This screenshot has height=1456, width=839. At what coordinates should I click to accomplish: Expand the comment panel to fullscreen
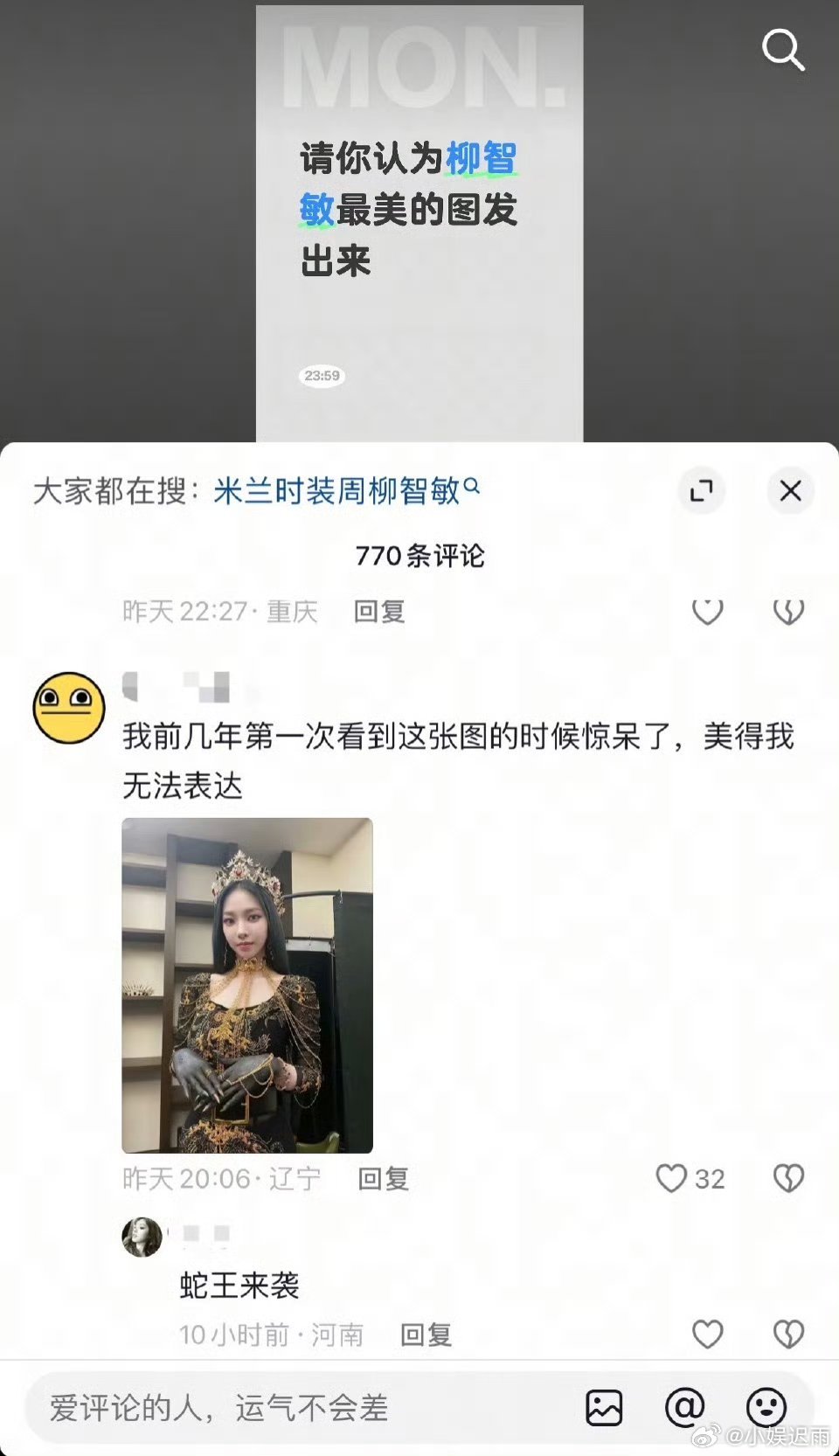click(x=702, y=490)
